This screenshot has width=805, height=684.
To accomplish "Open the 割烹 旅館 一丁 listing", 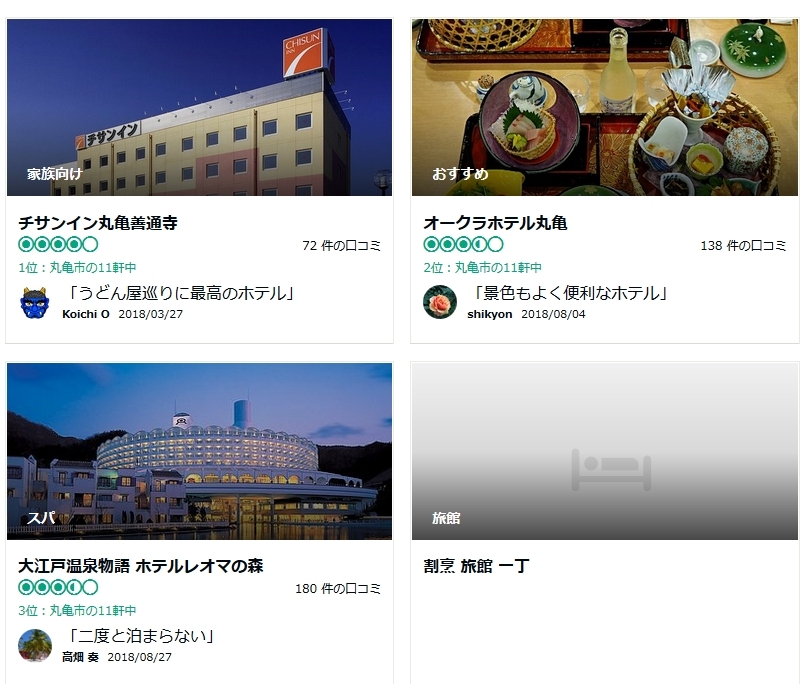I will (476, 566).
